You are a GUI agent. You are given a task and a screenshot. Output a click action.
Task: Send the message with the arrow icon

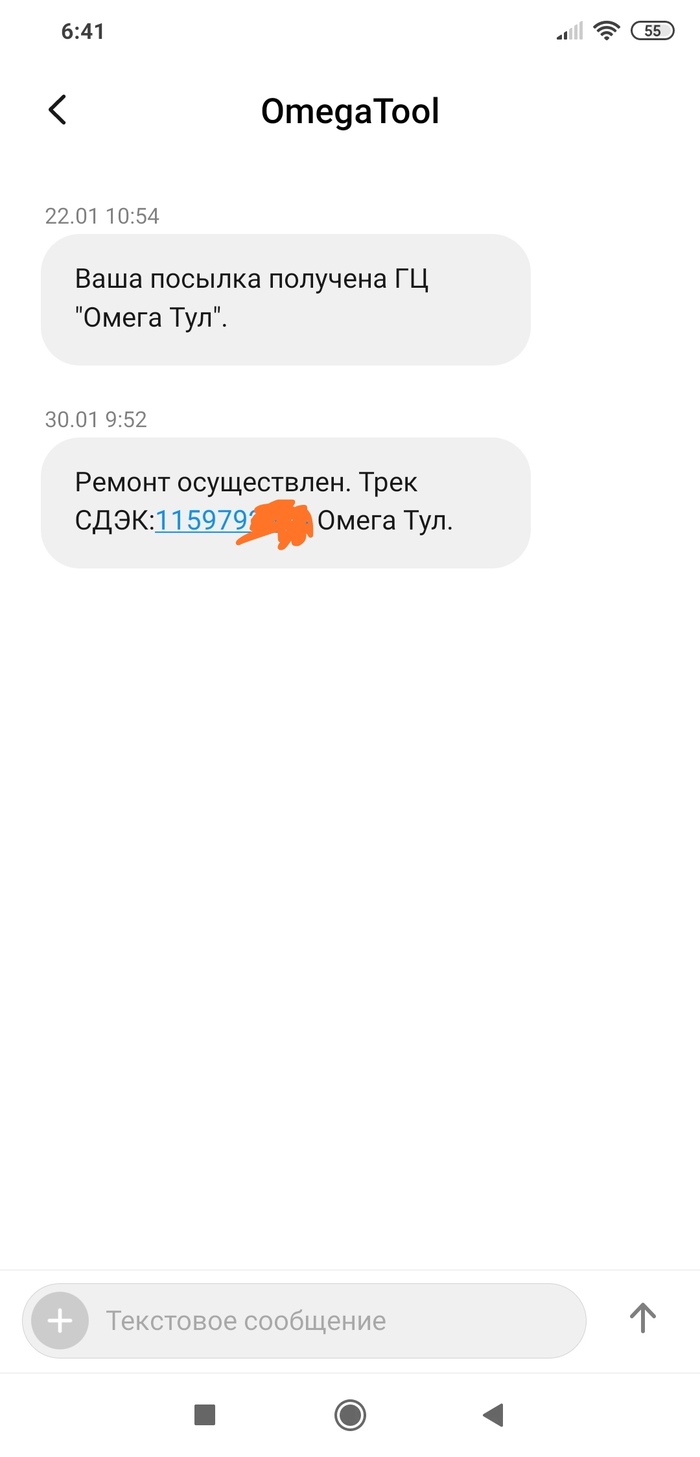click(642, 1319)
